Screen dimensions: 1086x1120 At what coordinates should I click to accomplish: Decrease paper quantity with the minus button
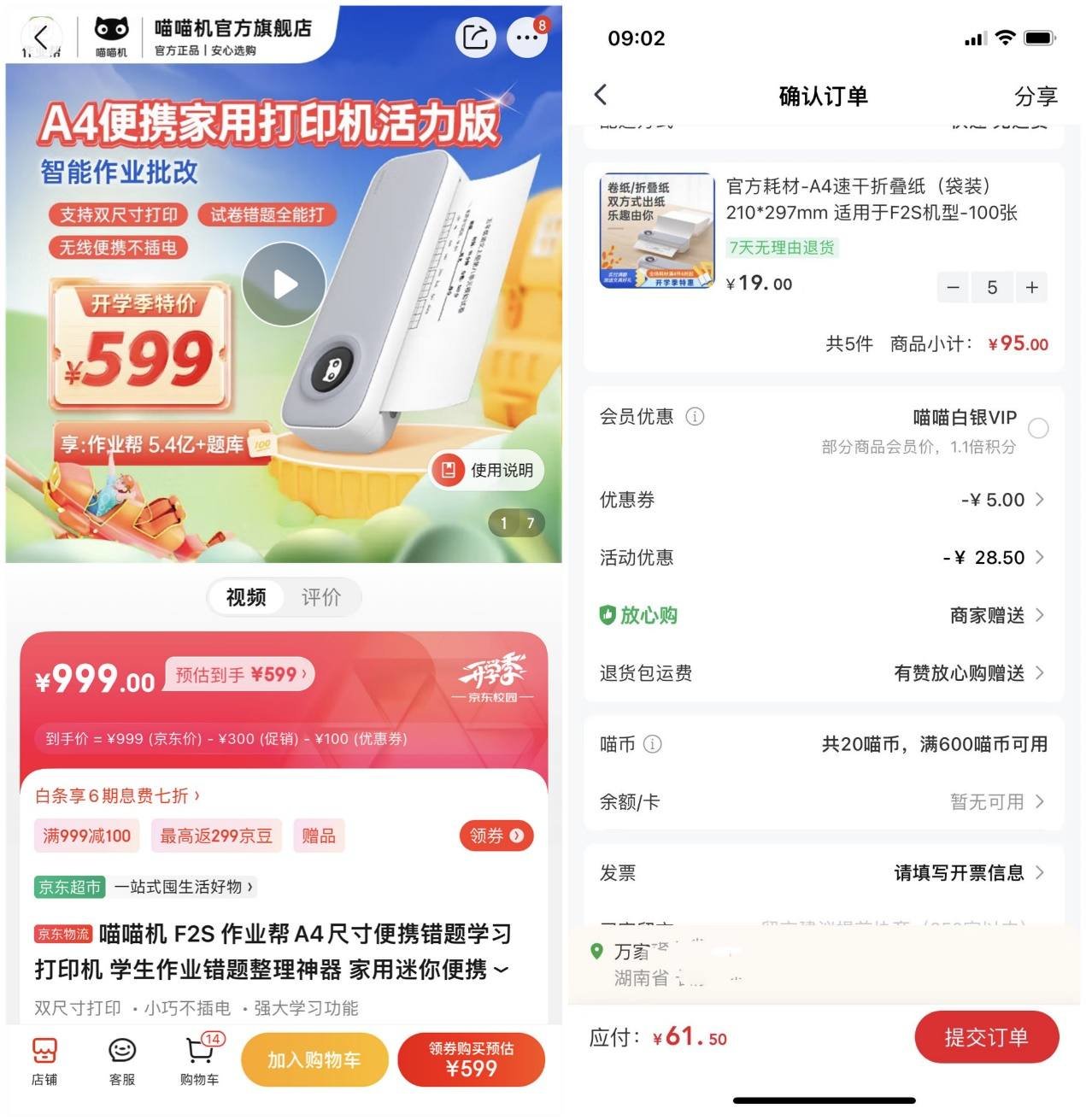point(953,288)
